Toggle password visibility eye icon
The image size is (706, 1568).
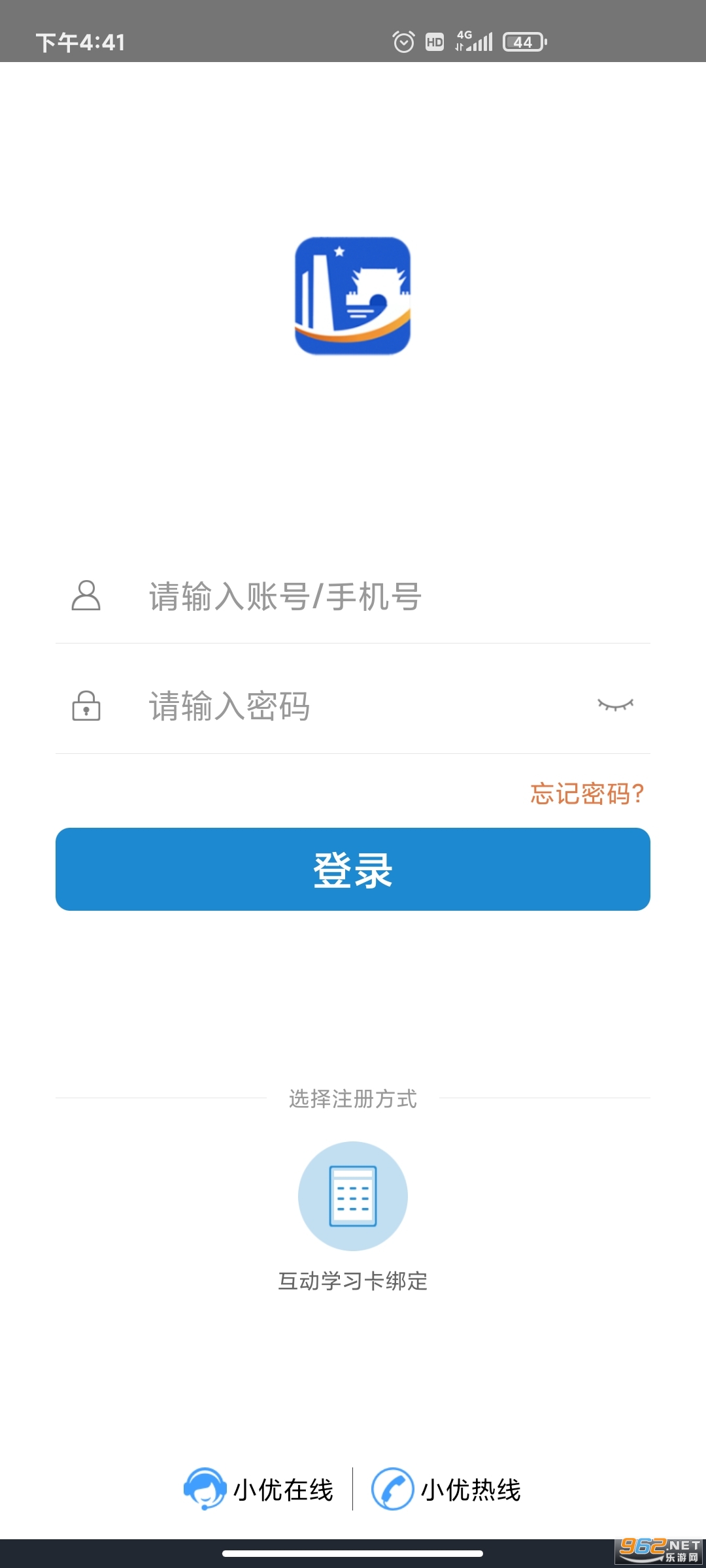(x=615, y=705)
